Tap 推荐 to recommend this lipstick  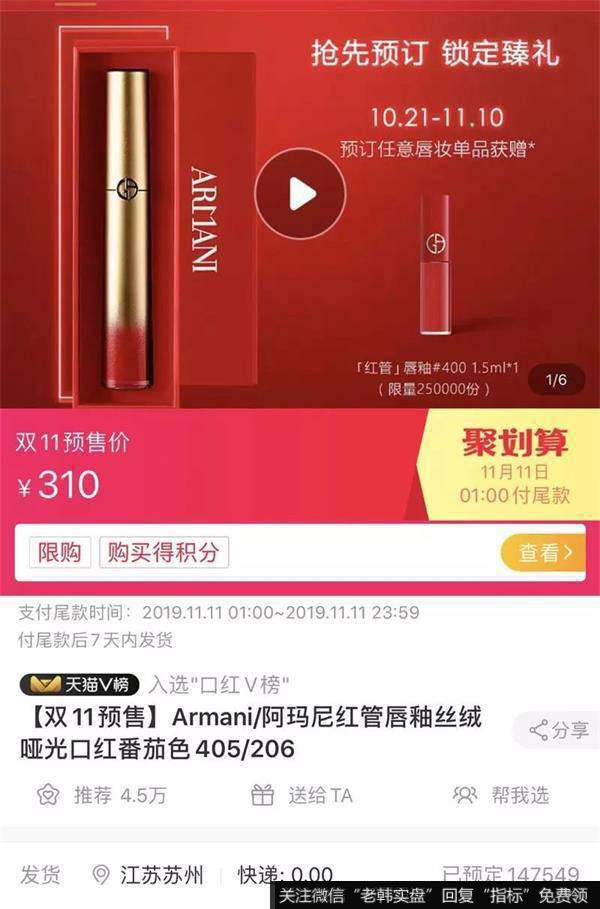click(102, 796)
